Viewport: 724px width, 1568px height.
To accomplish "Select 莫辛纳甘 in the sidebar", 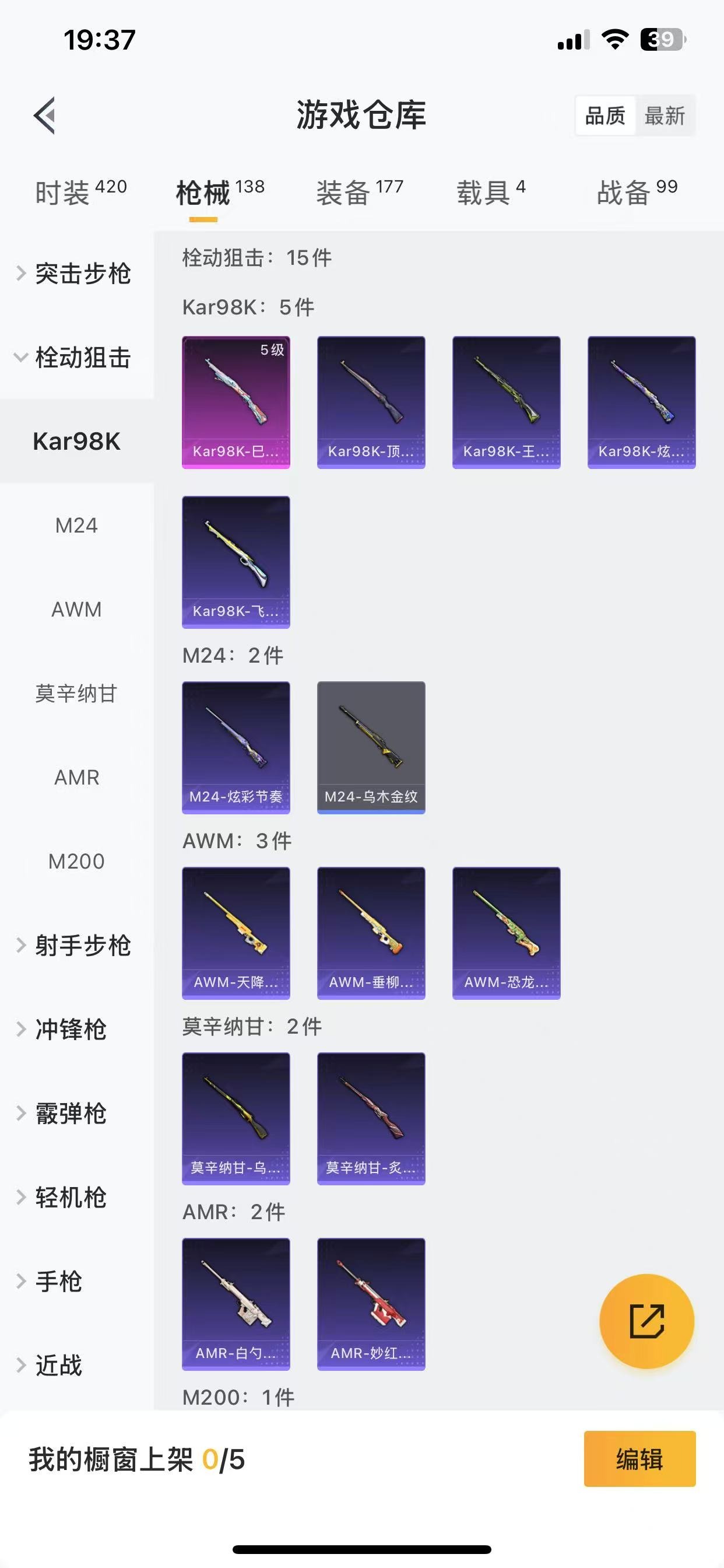I will (x=76, y=694).
